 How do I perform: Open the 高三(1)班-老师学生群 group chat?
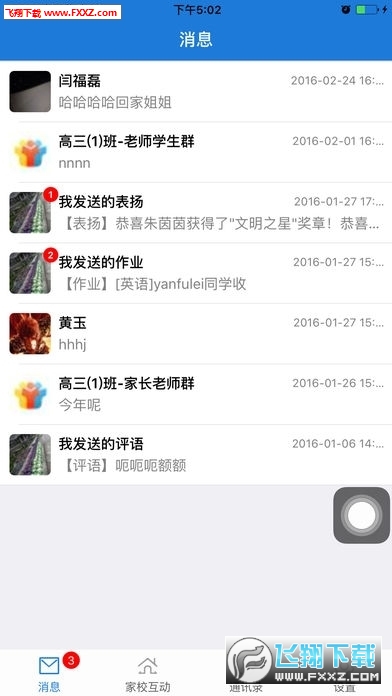[196, 152]
